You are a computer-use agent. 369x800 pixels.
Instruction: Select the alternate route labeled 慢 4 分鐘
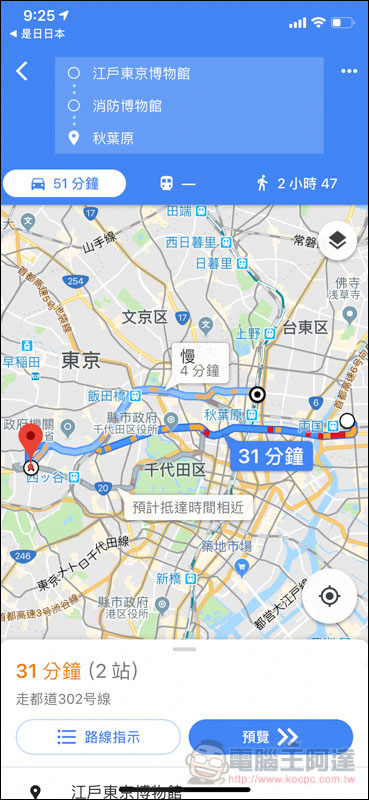[x=200, y=364]
